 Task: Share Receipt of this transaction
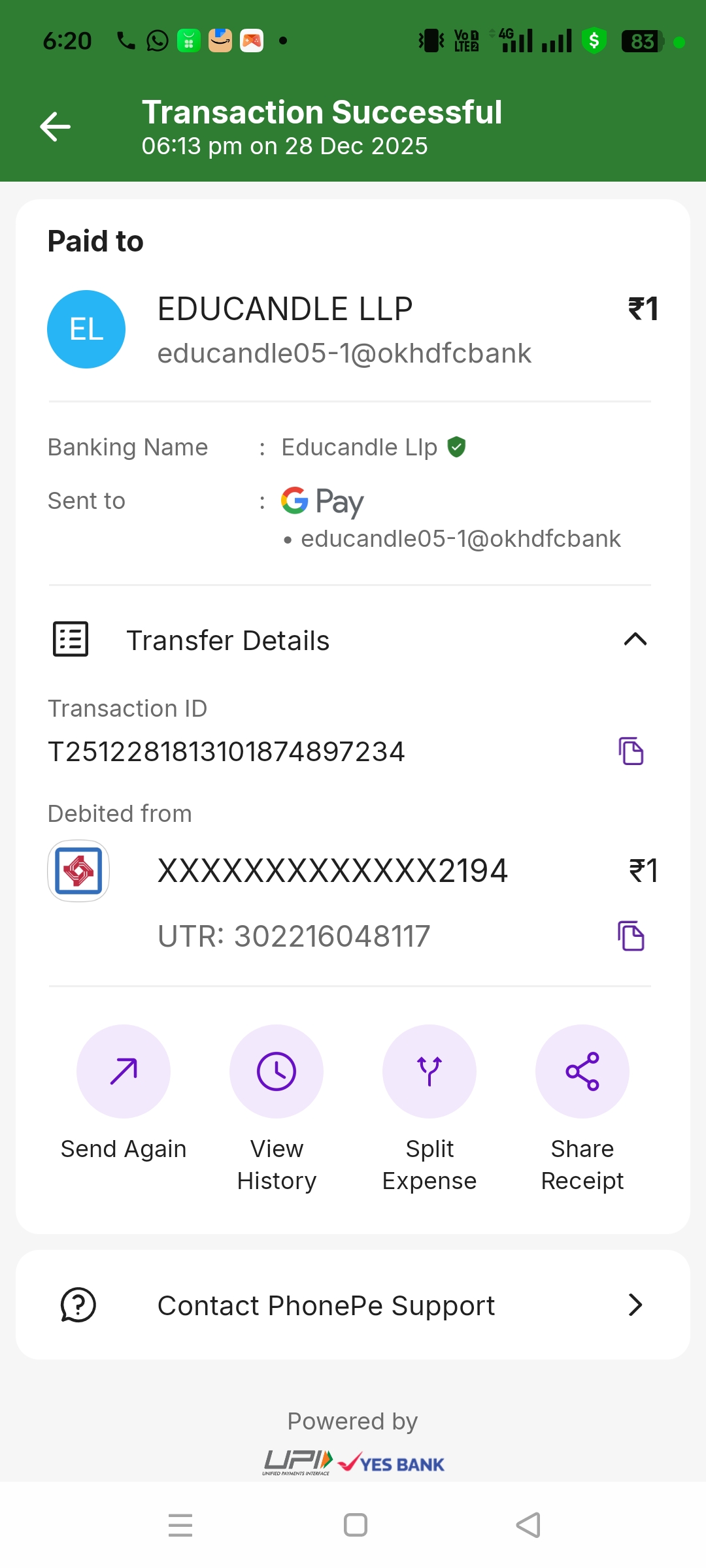[582, 1071]
